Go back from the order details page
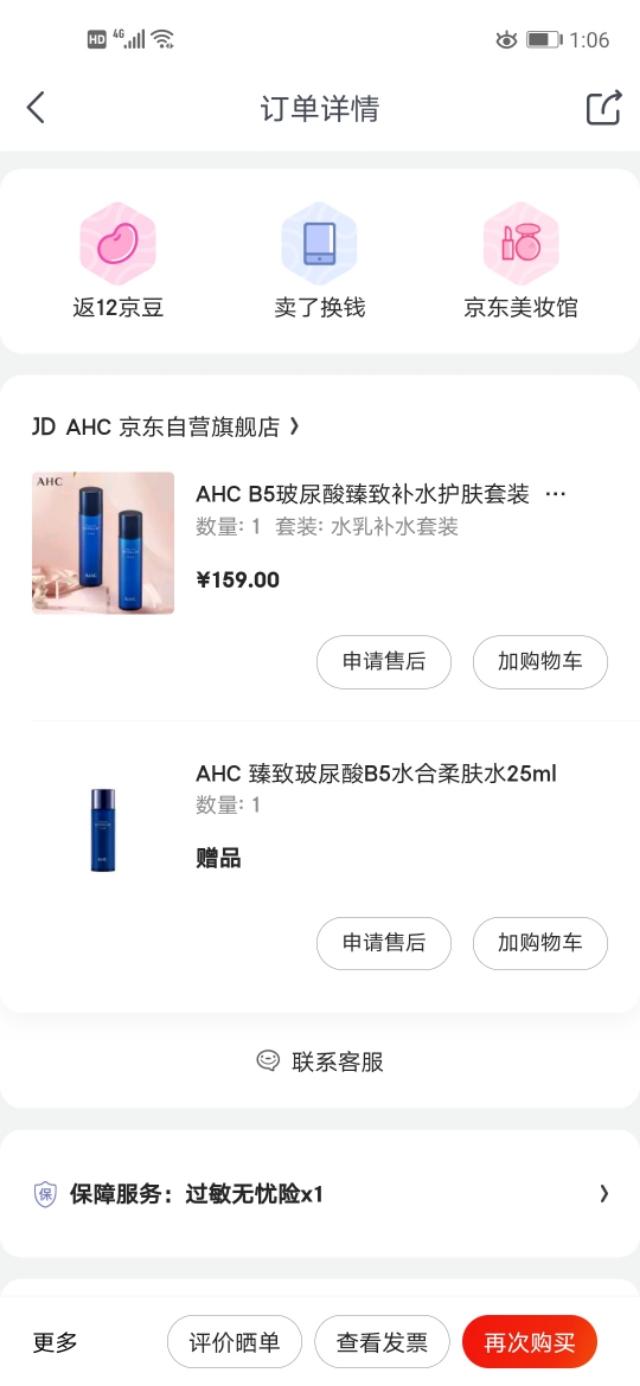 click(36, 107)
